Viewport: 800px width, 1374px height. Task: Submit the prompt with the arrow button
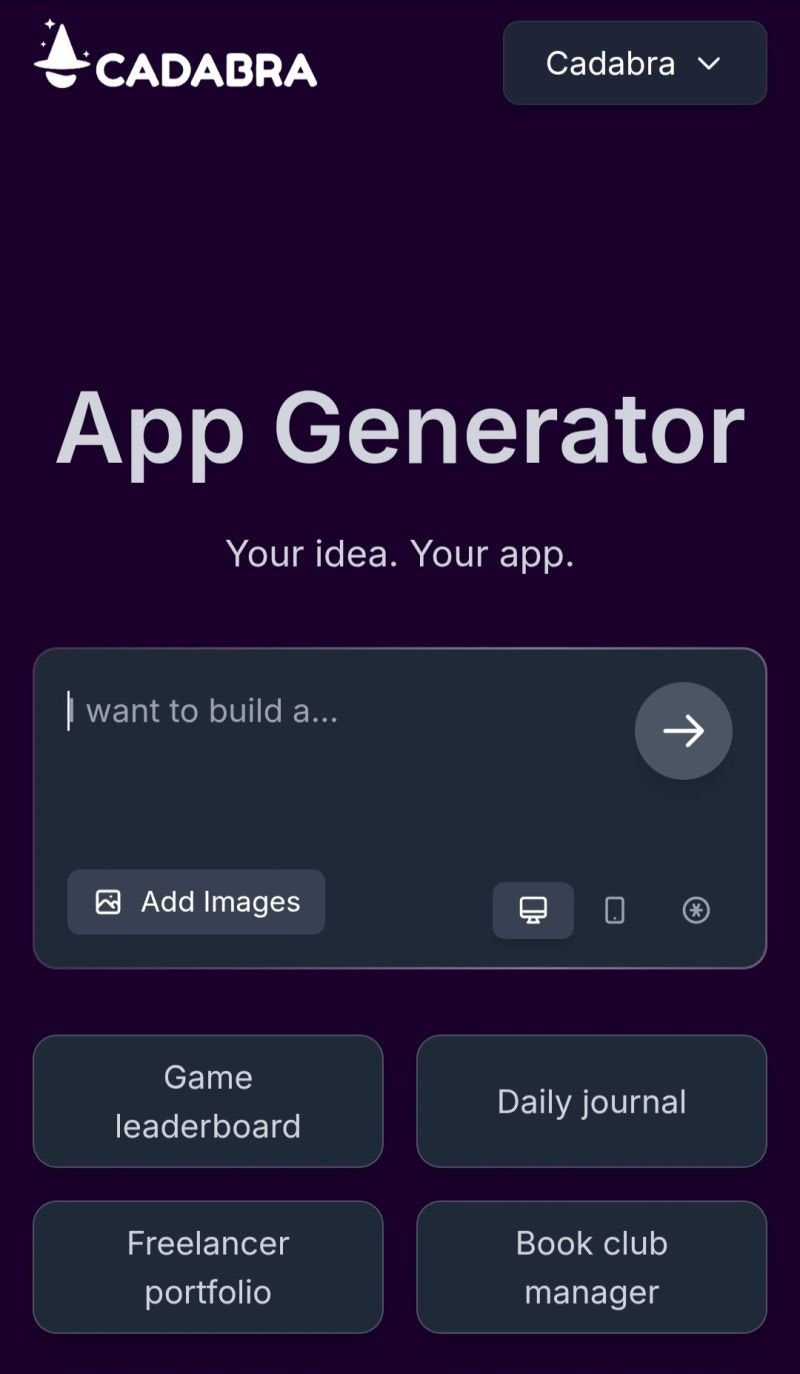point(683,731)
